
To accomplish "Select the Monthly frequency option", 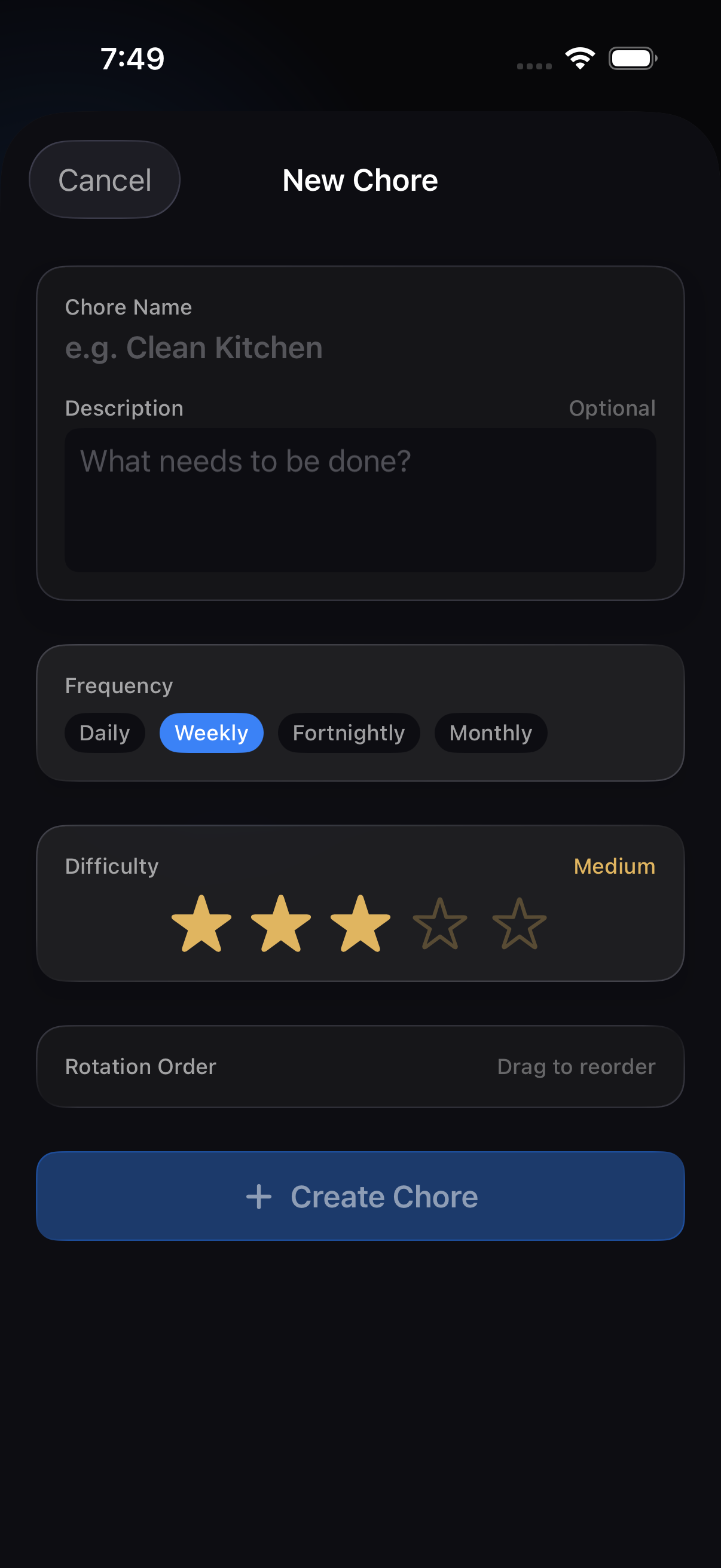I will pyautogui.click(x=490, y=733).
